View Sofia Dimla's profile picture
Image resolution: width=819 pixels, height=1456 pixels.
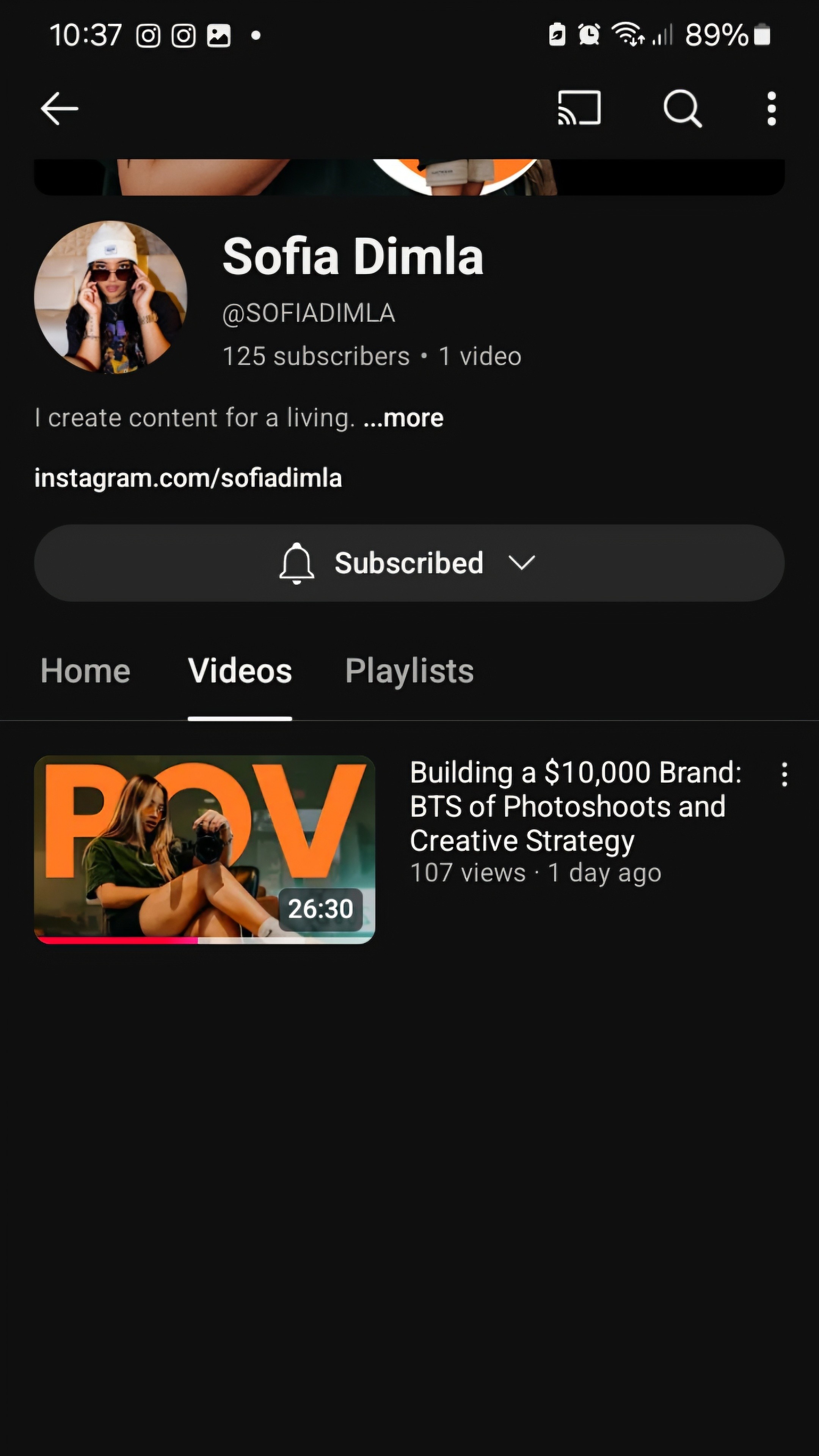click(x=111, y=297)
